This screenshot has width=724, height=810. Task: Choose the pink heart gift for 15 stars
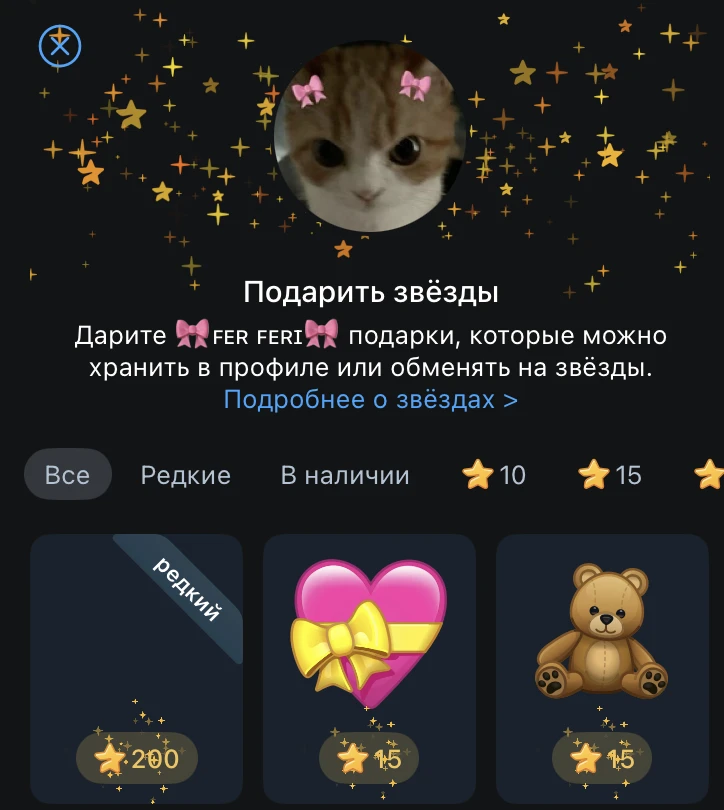tap(369, 668)
